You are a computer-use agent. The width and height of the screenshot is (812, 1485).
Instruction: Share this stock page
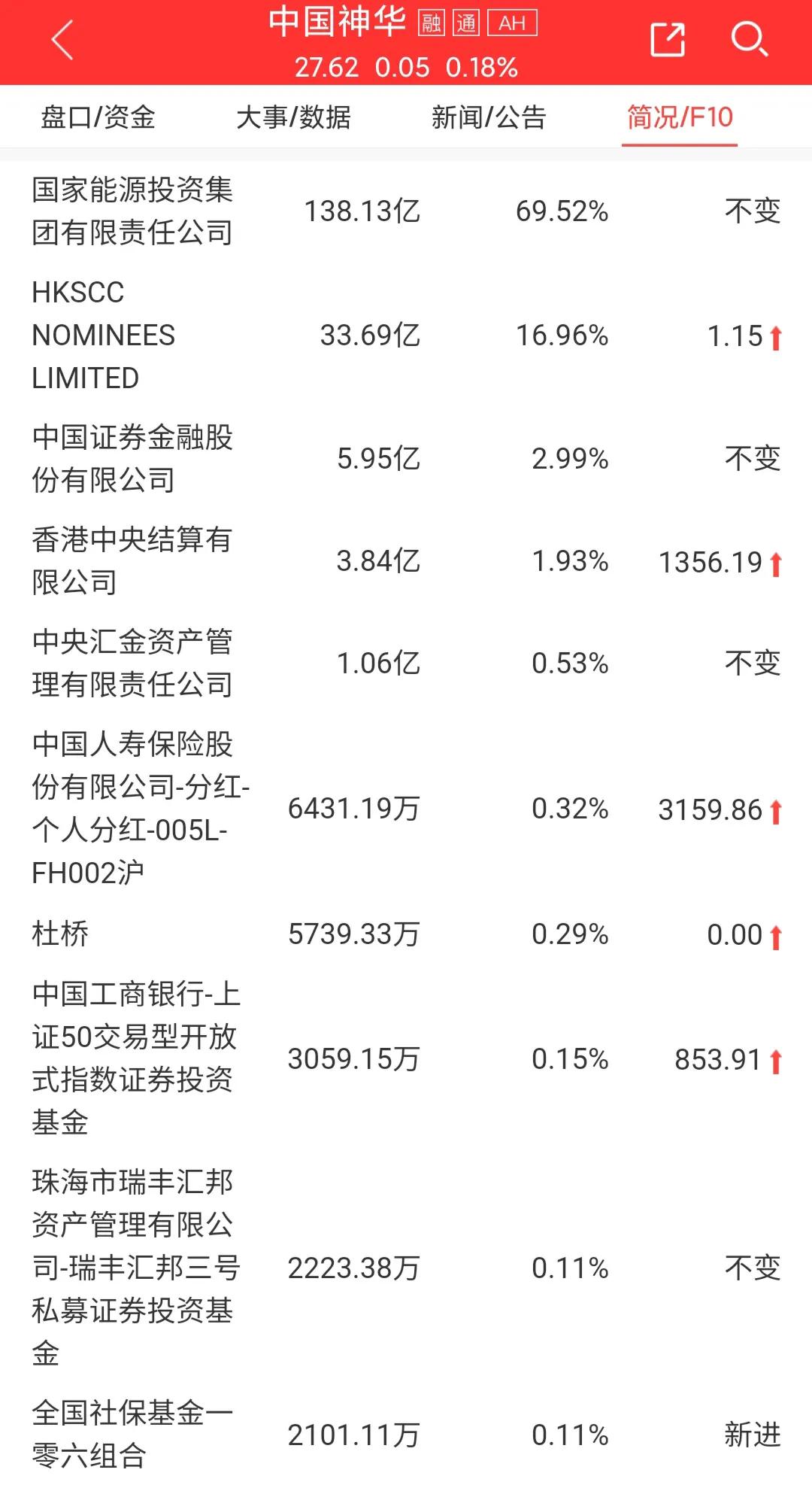pyautogui.click(x=668, y=40)
